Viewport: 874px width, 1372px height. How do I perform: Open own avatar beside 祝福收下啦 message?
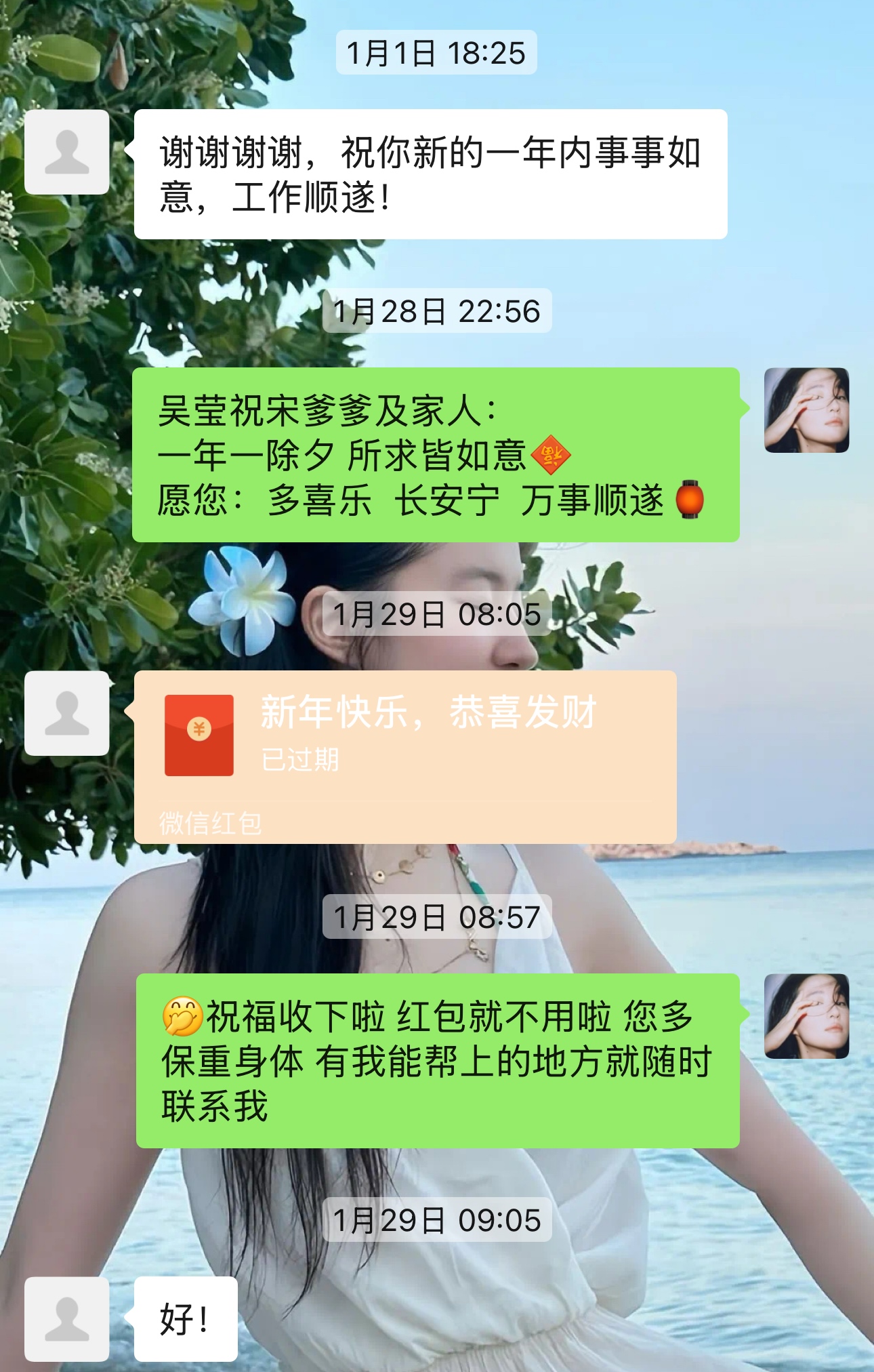coord(806,1016)
